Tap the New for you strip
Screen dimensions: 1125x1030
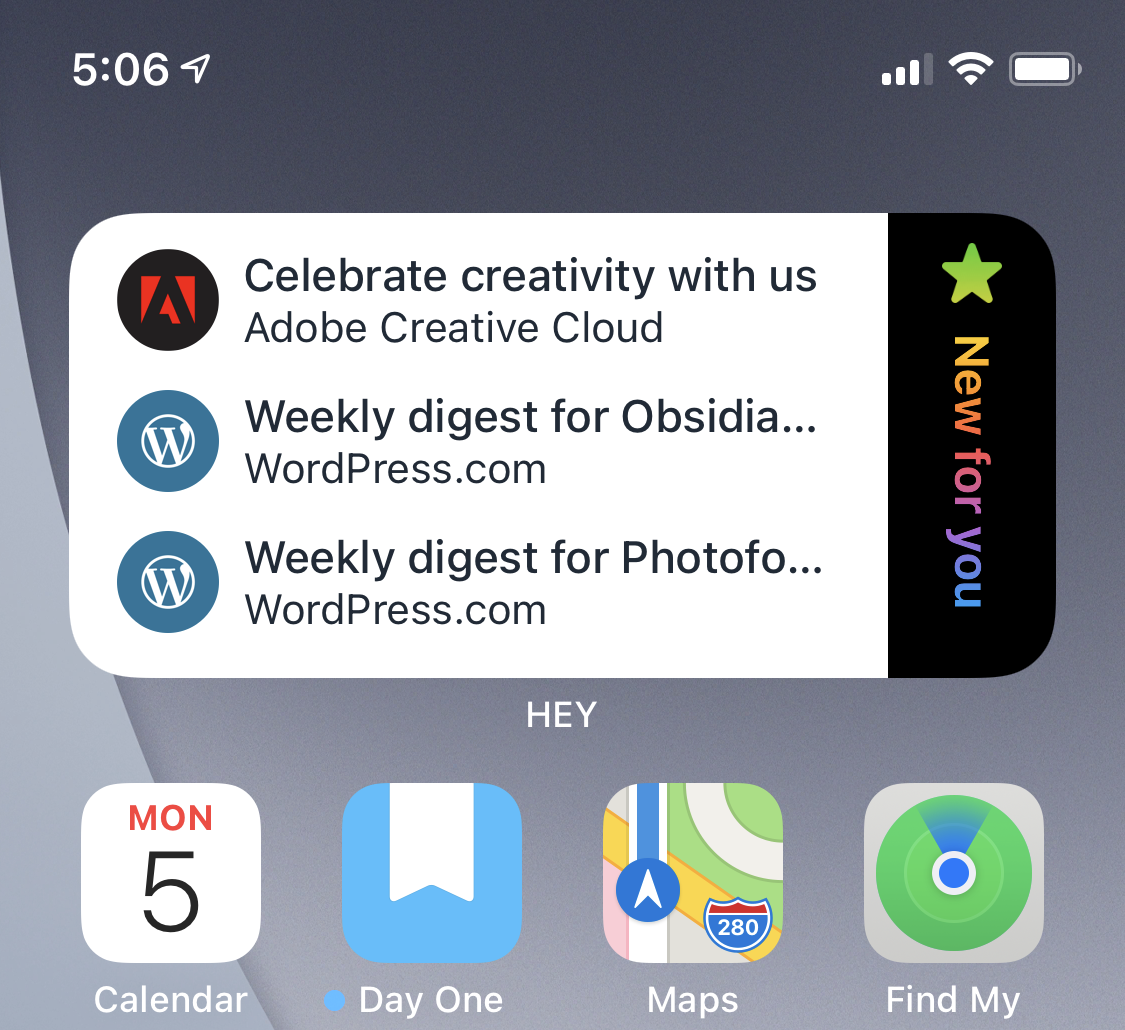click(x=970, y=446)
